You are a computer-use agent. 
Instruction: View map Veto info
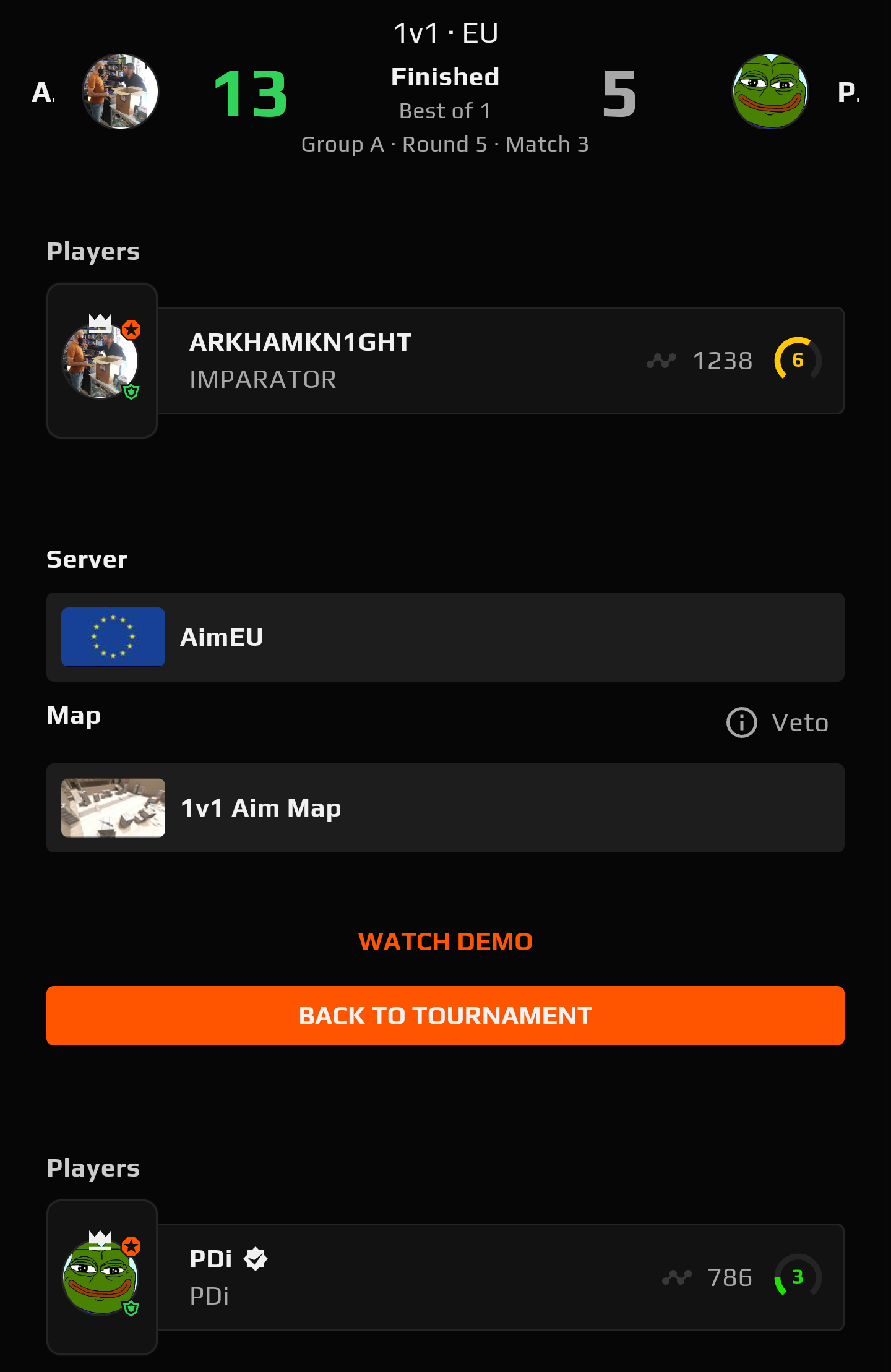coord(778,722)
